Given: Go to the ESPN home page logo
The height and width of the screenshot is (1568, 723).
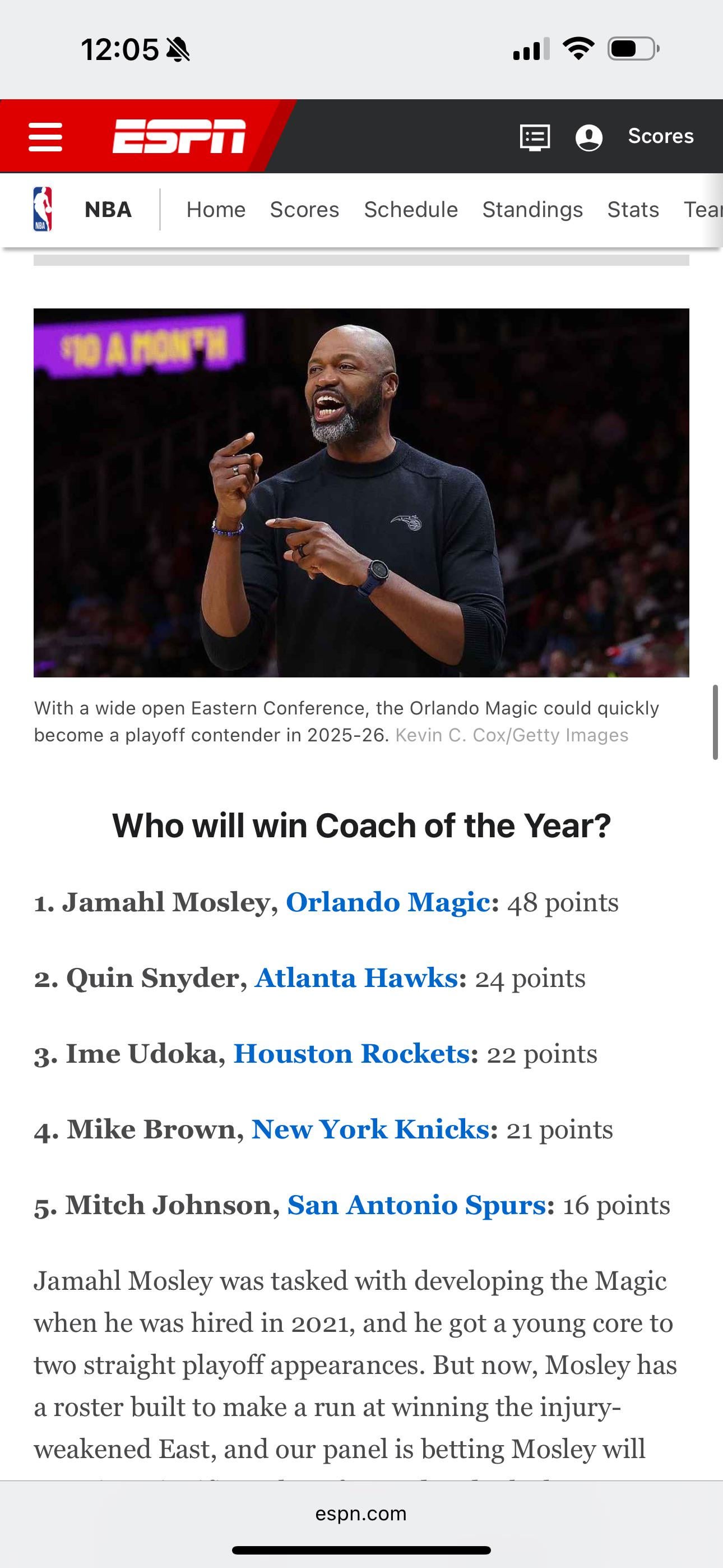Looking at the screenshot, I should (x=179, y=136).
